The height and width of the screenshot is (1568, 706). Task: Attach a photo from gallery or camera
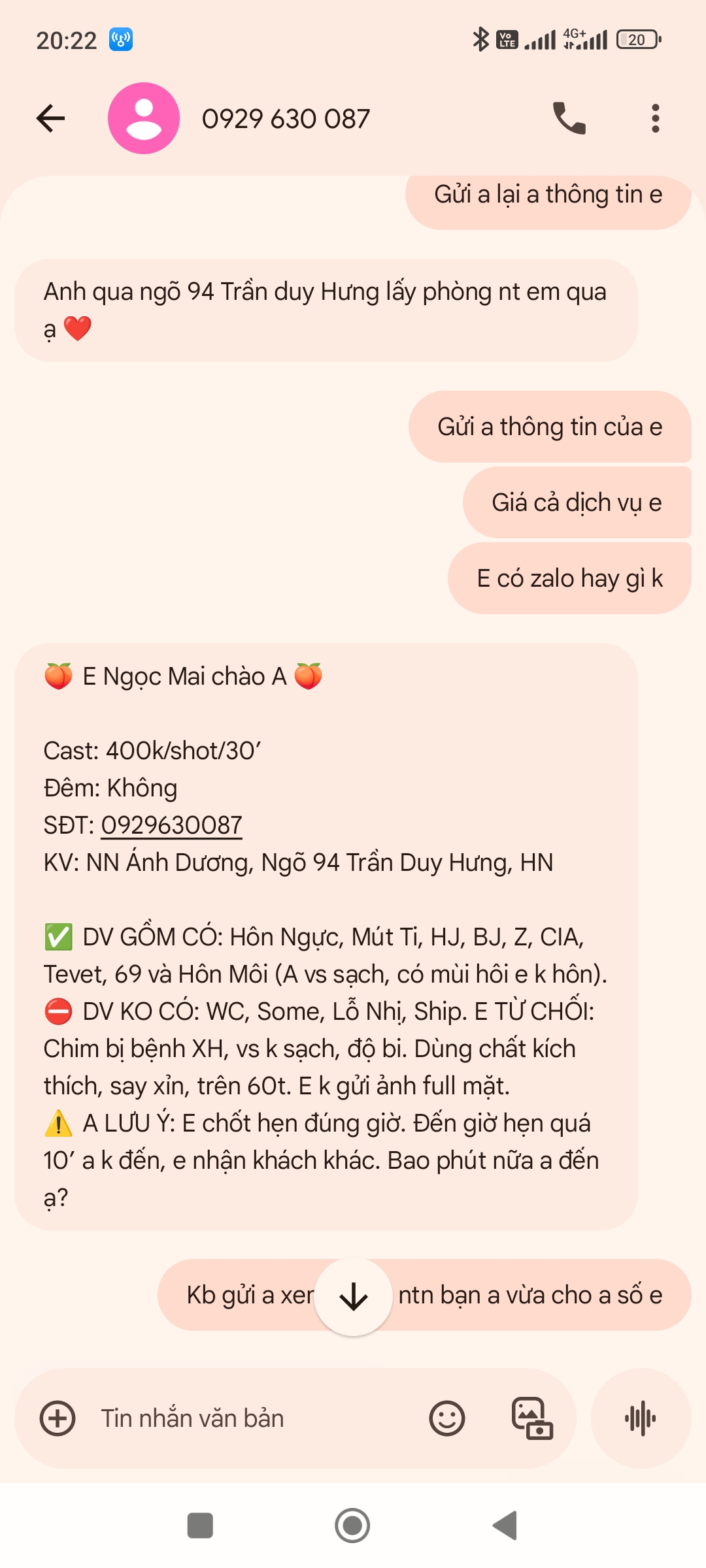click(531, 1418)
